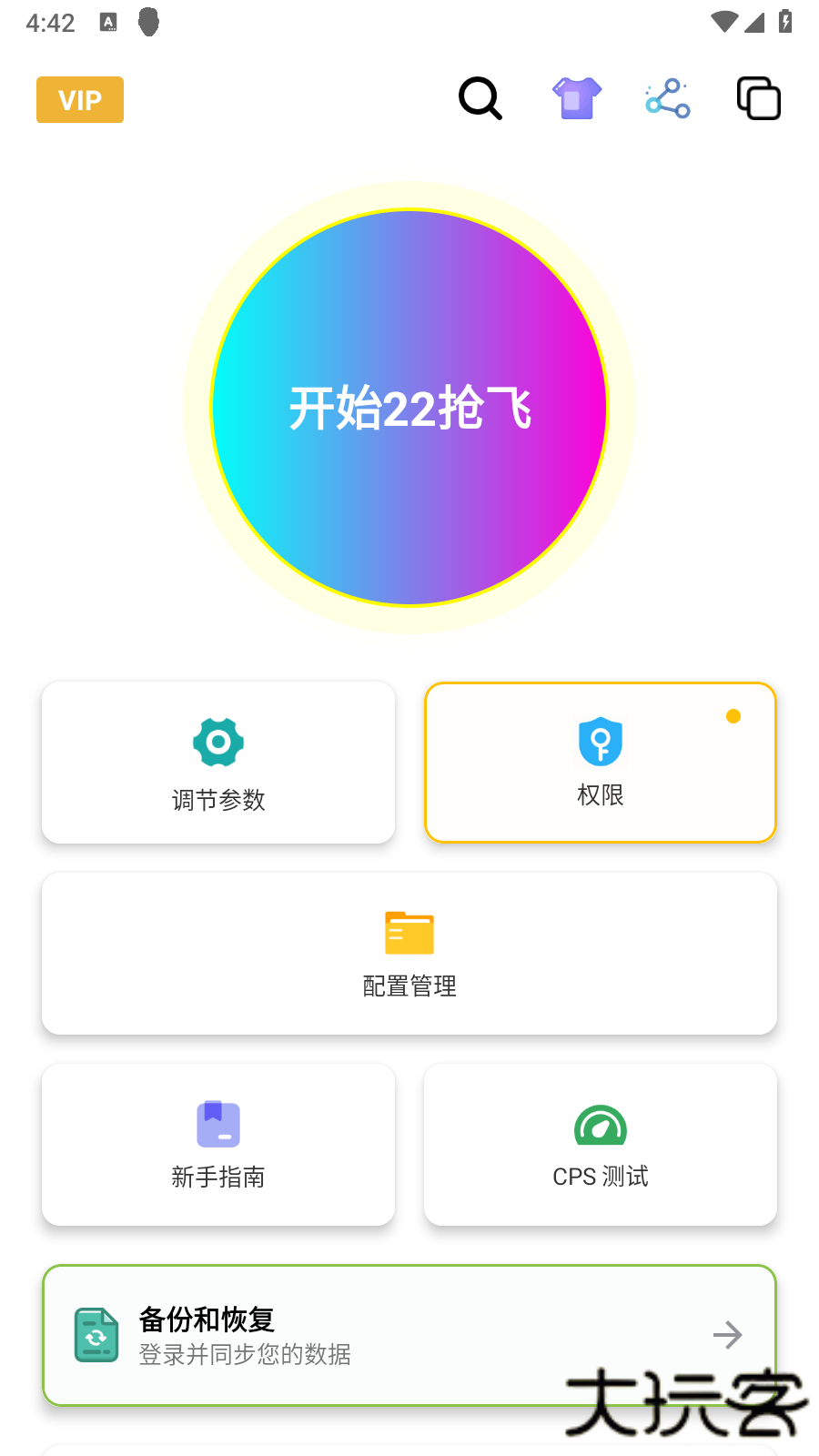Image resolution: width=819 pixels, height=1456 pixels.
Task: Open the 权限 permissions card
Action: click(x=600, y=763)
